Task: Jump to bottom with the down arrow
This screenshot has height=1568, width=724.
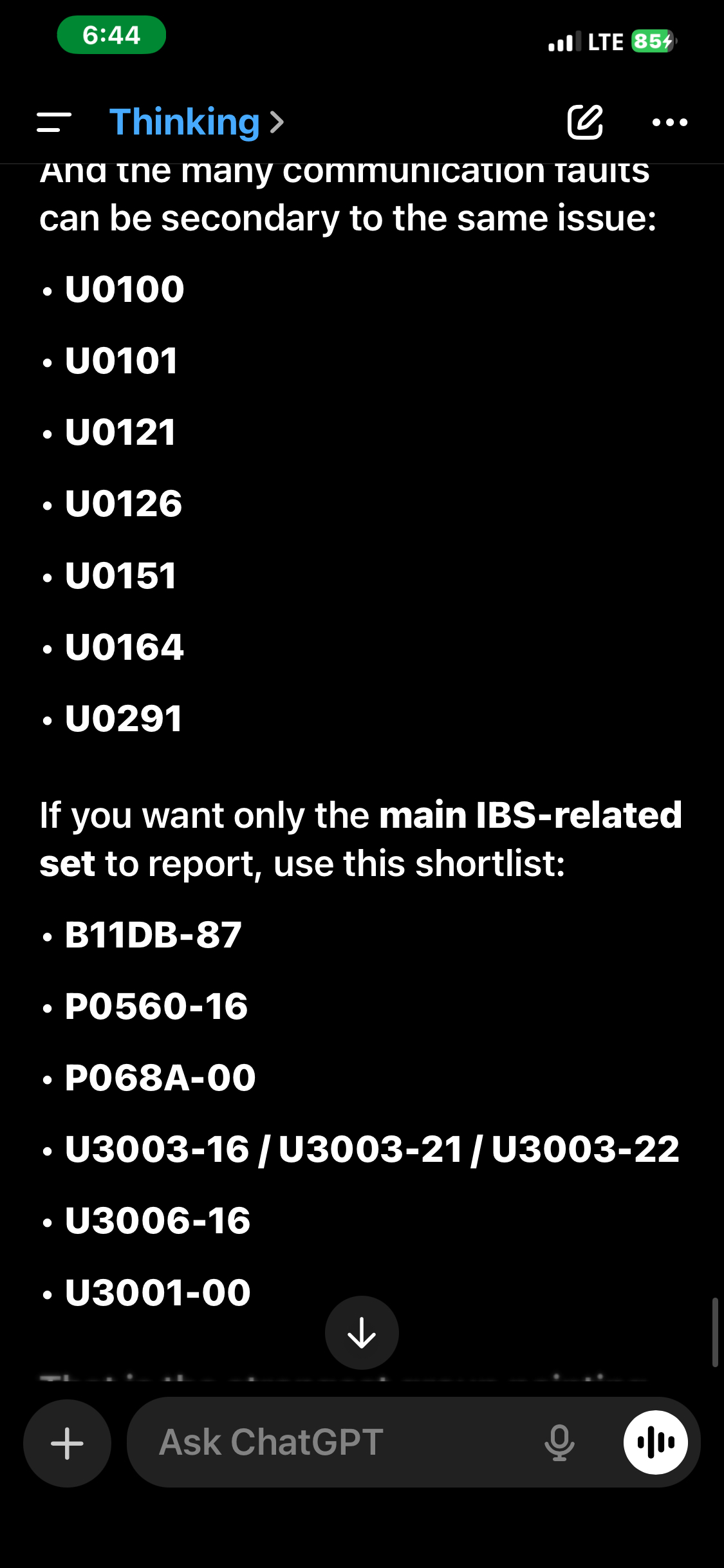Action: click(x=362, y=1332)
